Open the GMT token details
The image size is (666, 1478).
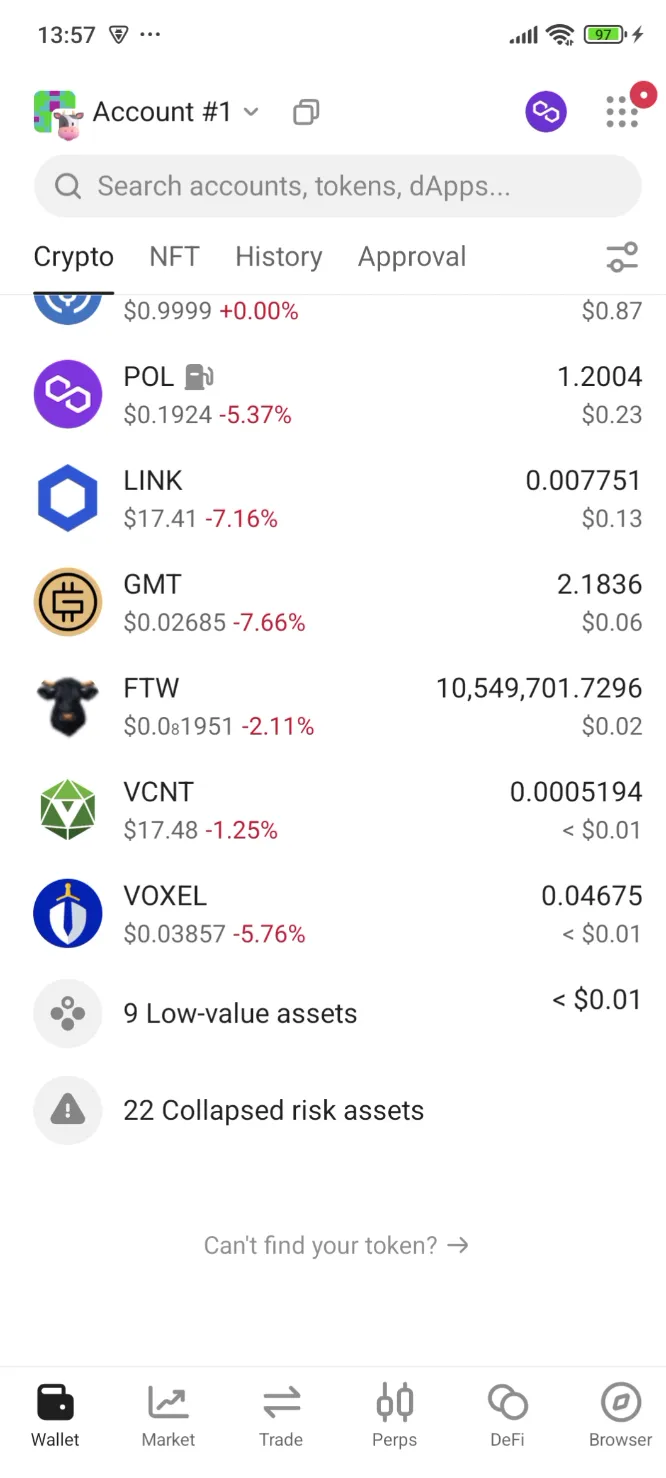[333, 603]
